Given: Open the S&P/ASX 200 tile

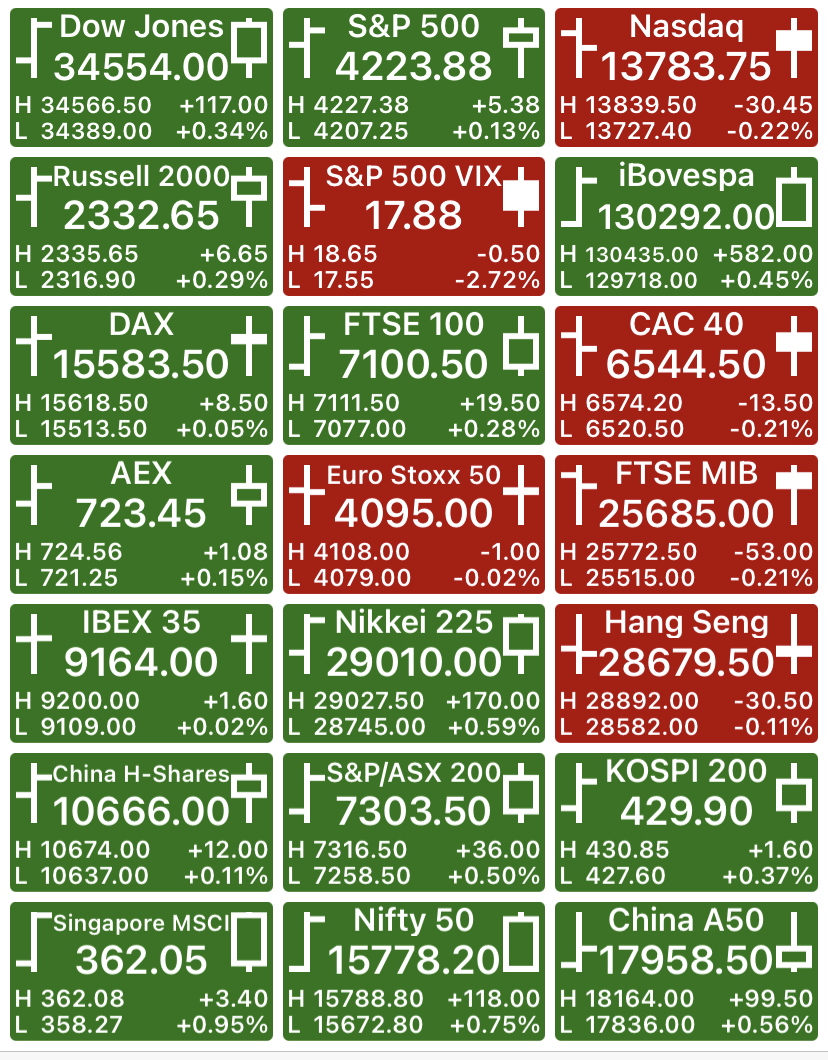Looking at the screenshot, I should pyautogui.click(x=414, y=823).
